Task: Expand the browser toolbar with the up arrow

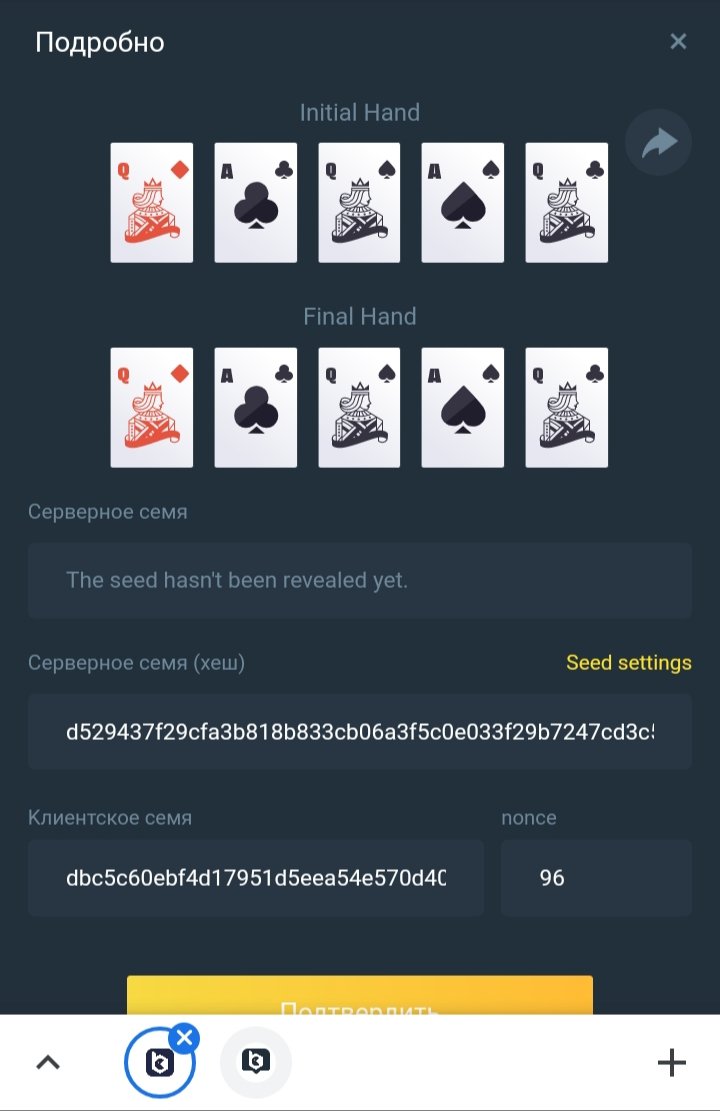Action: click(48, 1063)
